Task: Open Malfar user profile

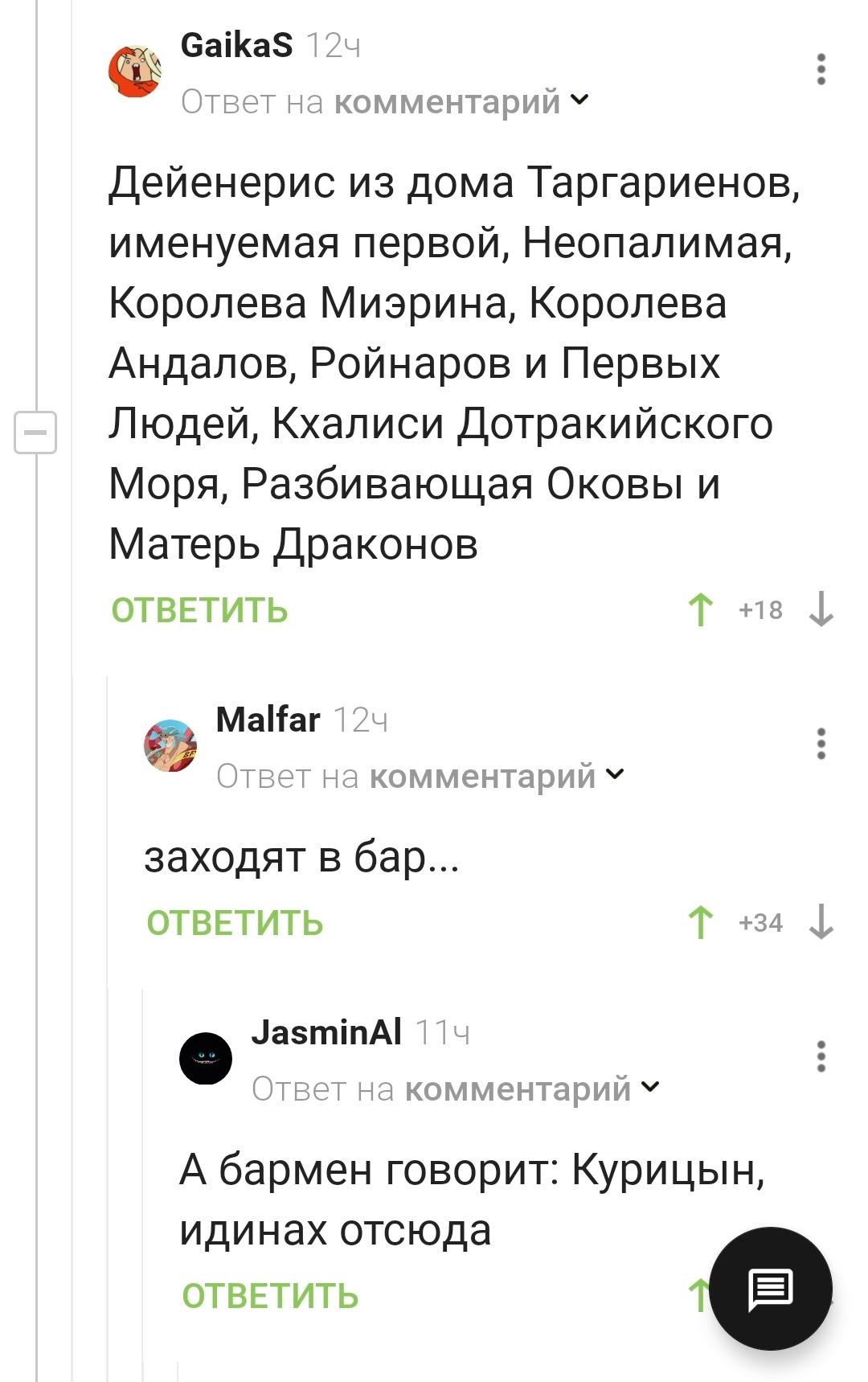Action: tap(268, 720)
